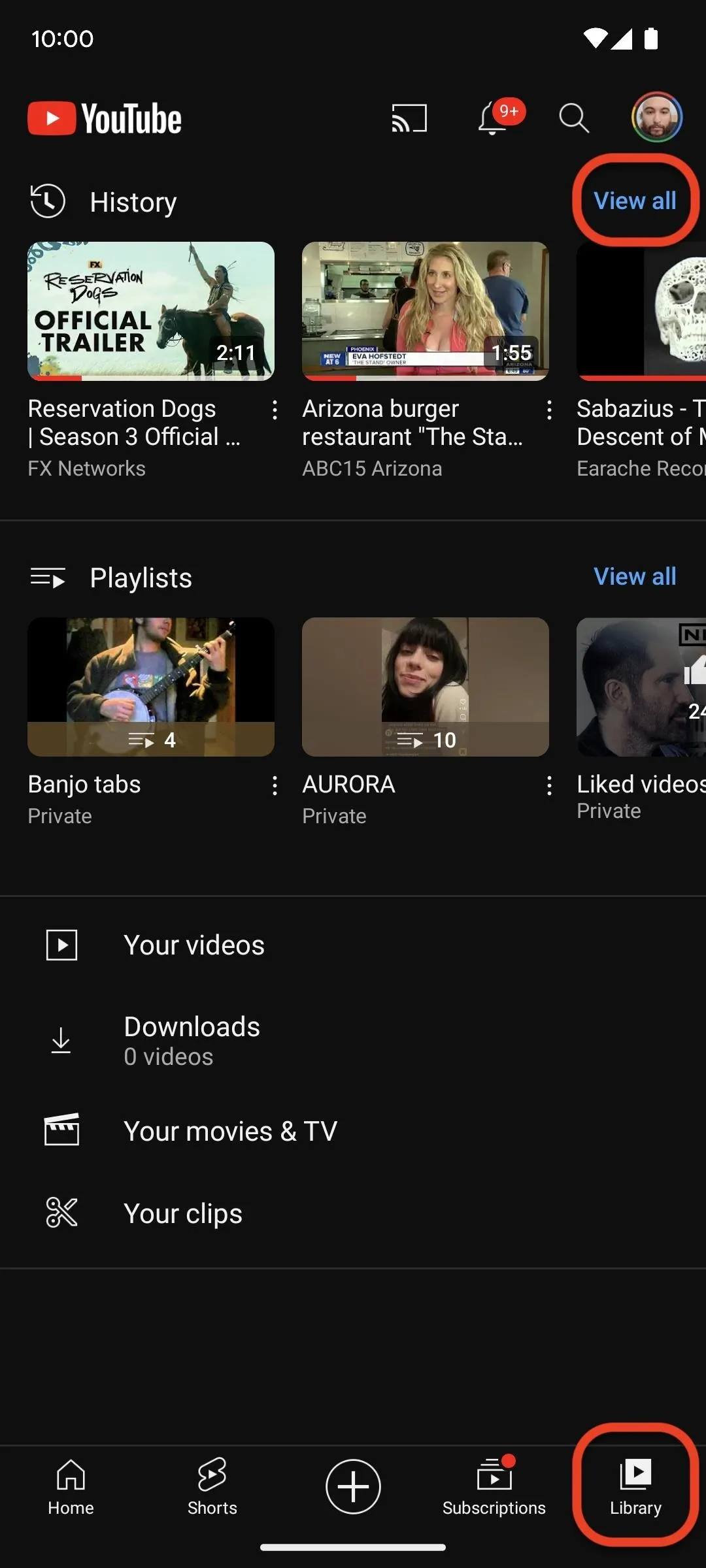Open the search icon
This screenshot has height=1568, width=706.
574,118
